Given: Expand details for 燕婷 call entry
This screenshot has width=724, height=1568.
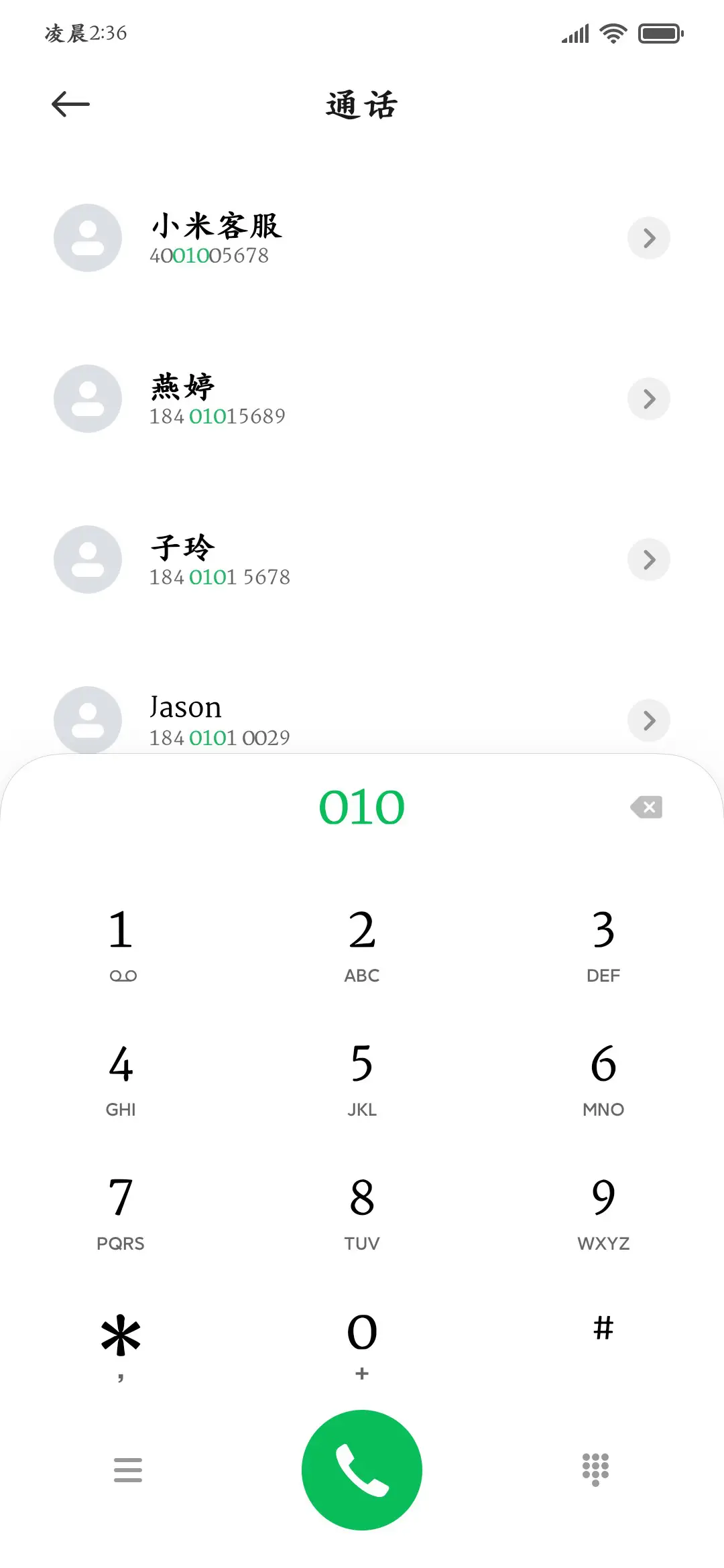Looking at the screenshot, I should (x=648, y=399).
